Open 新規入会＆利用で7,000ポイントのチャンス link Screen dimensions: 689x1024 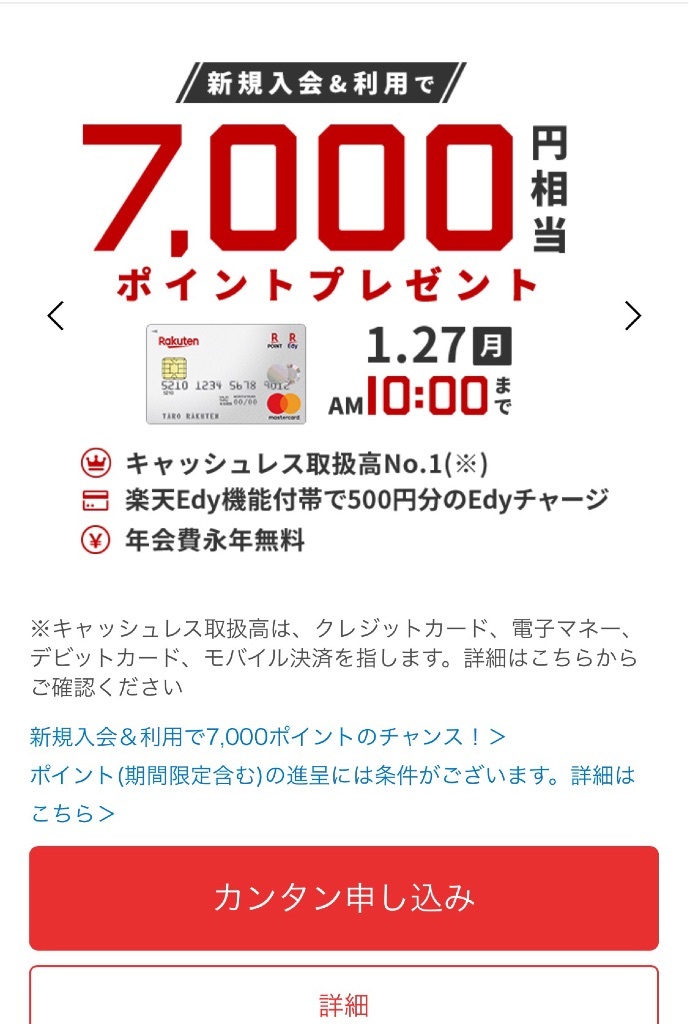[x=267, y=737]
